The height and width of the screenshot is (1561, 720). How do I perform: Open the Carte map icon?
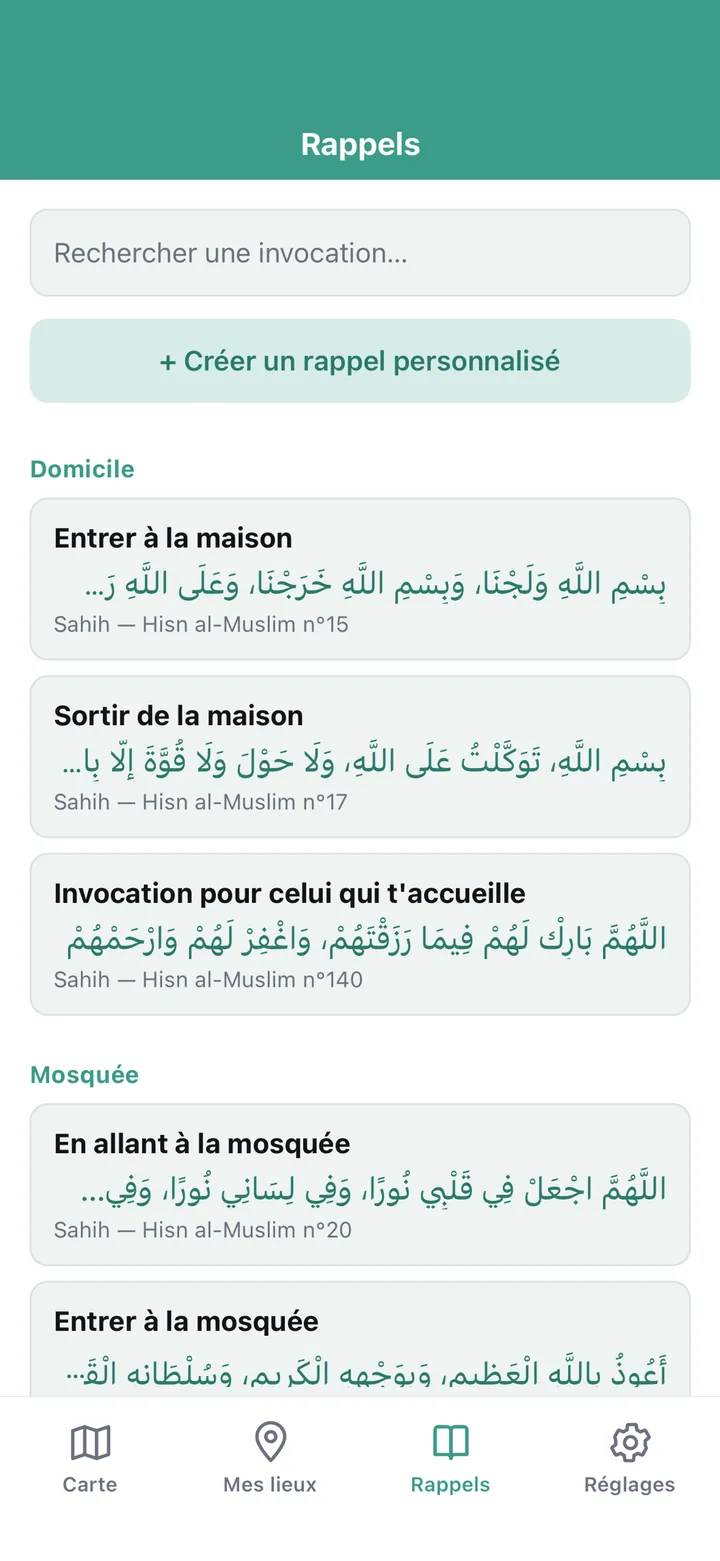(90, 1442)
